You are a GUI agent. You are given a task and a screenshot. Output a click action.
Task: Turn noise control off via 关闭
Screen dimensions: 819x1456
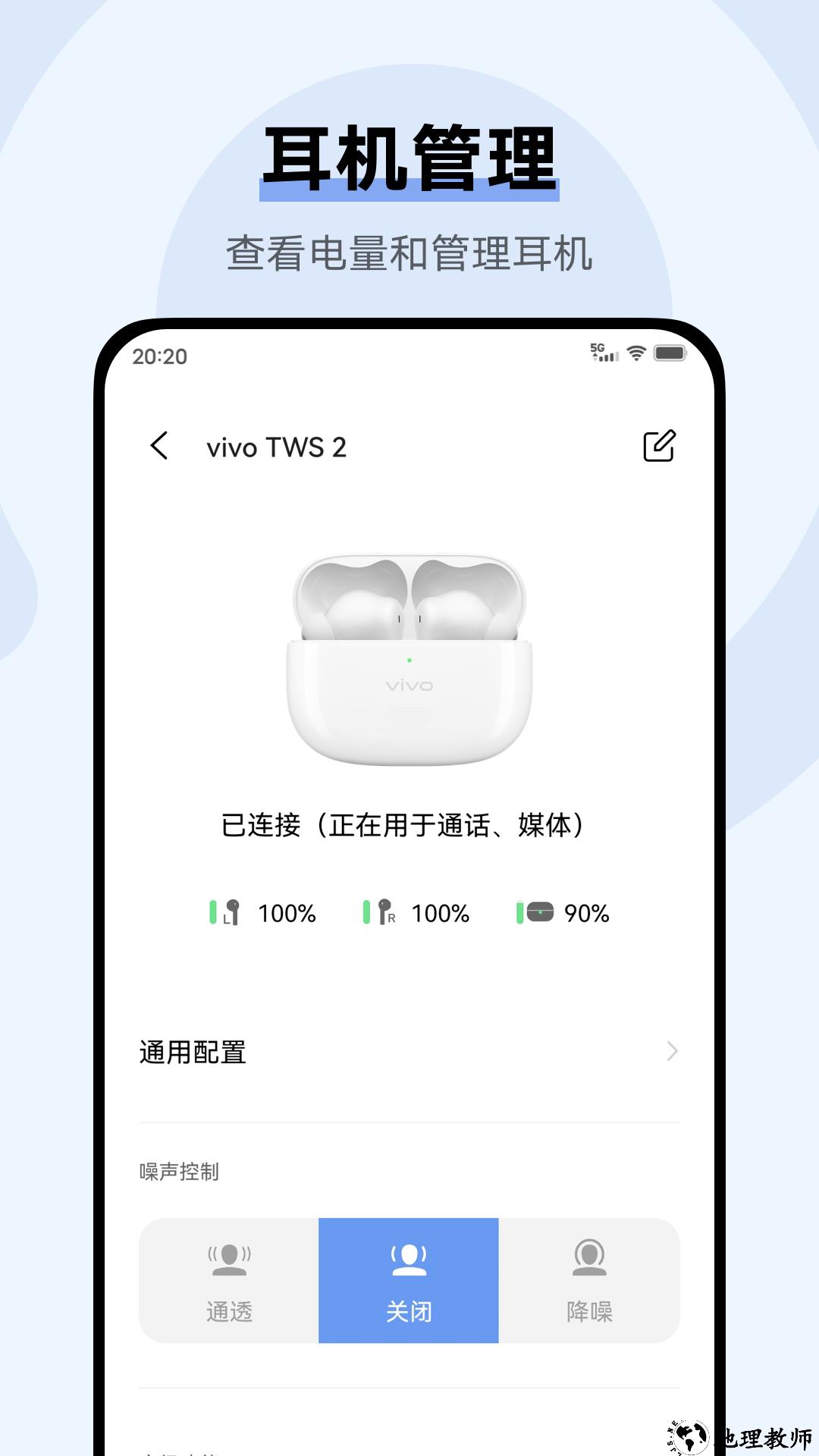(409, 1280)
